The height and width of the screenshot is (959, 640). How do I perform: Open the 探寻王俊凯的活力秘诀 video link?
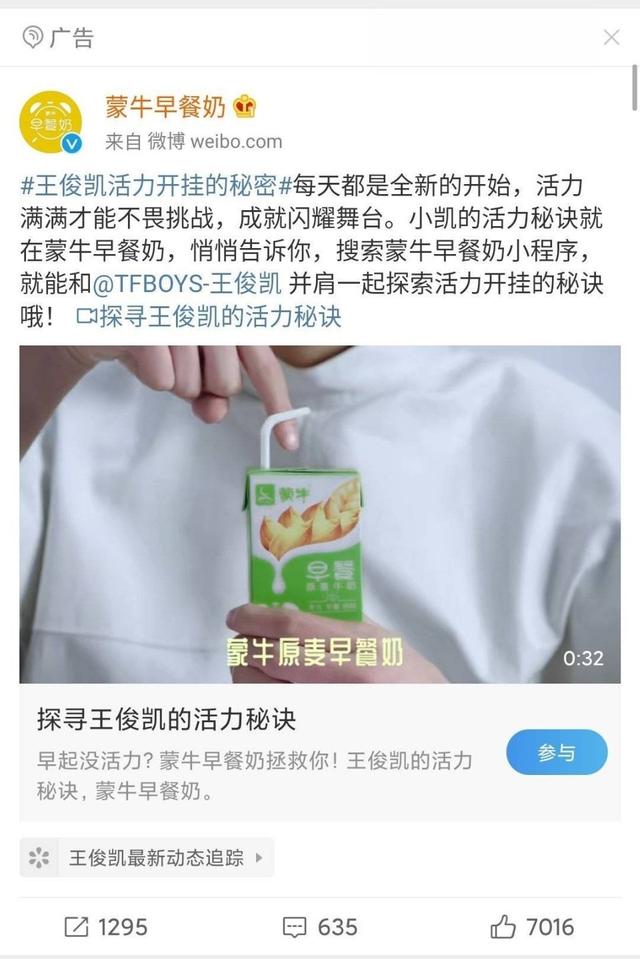click(x=208, y=317)
